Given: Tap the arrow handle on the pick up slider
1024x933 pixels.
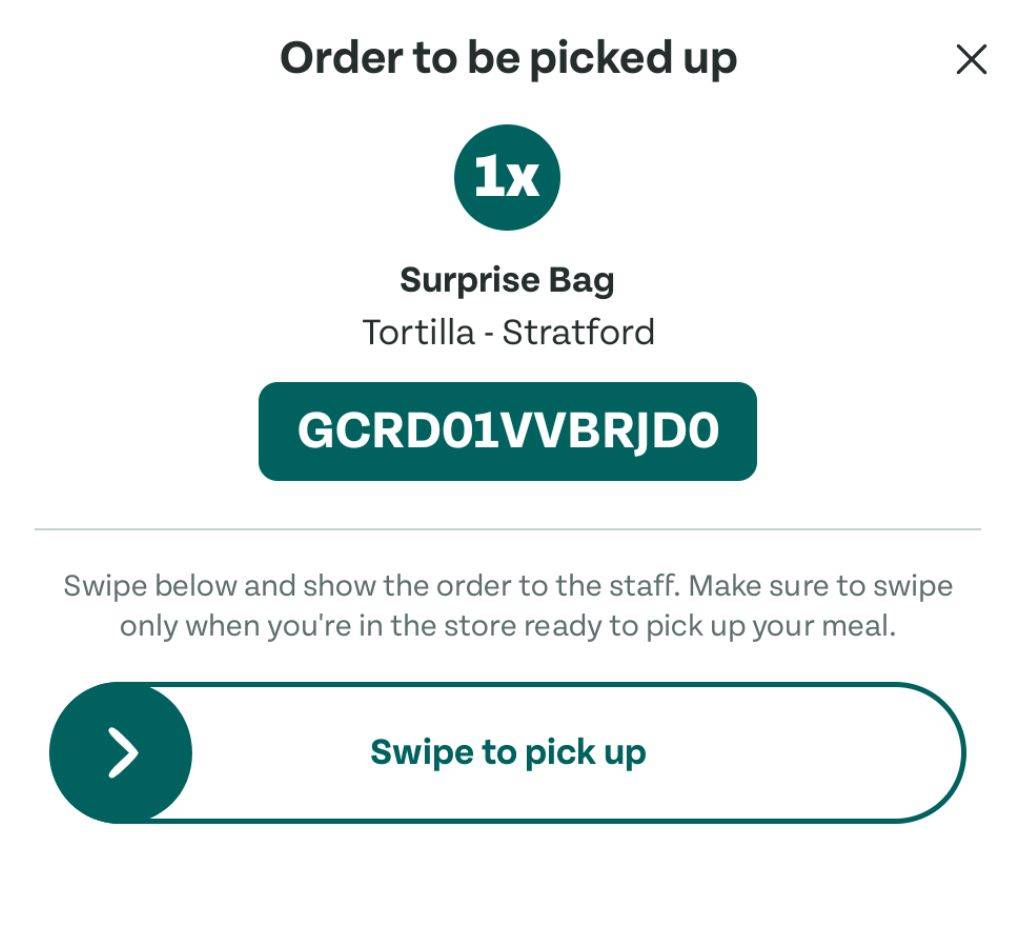Looking at the screenshot, I should click(x=121, y=753).
